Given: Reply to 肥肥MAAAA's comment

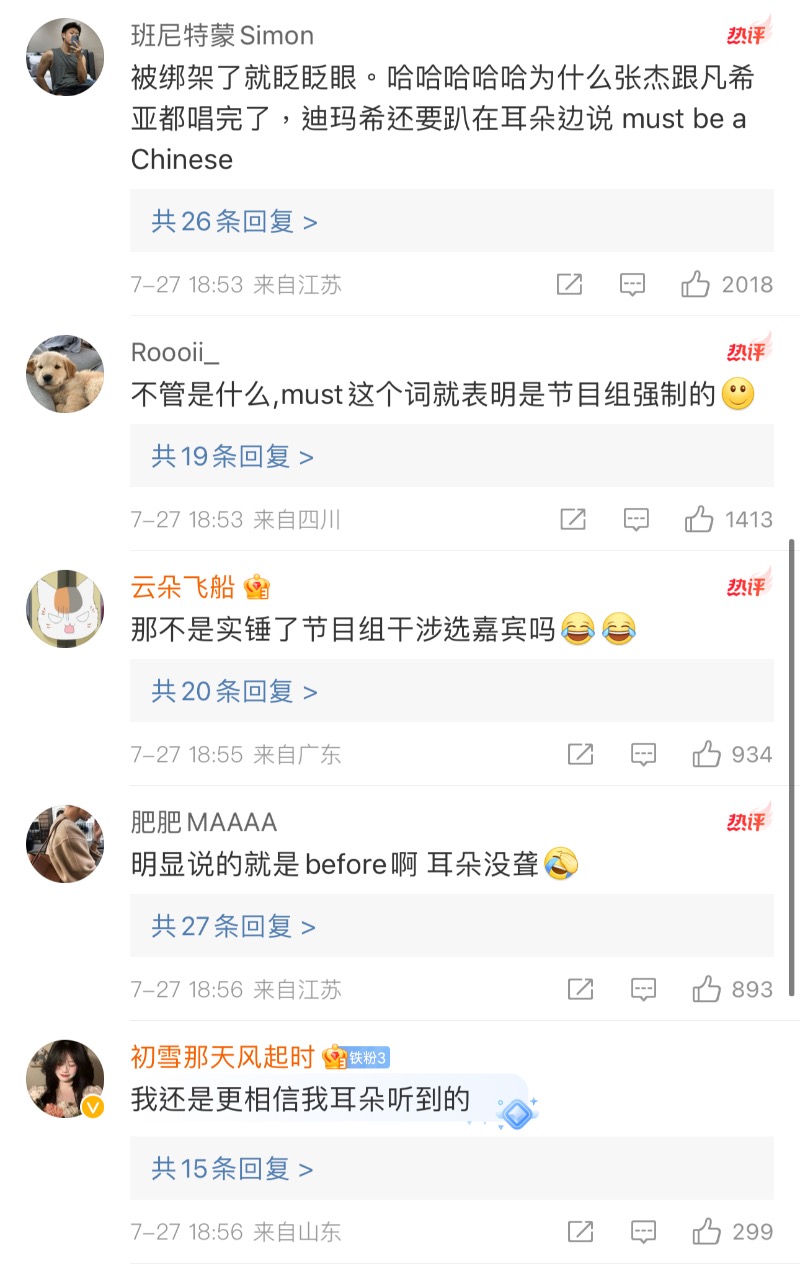Looking at the screenshot, I should point(643,990).
